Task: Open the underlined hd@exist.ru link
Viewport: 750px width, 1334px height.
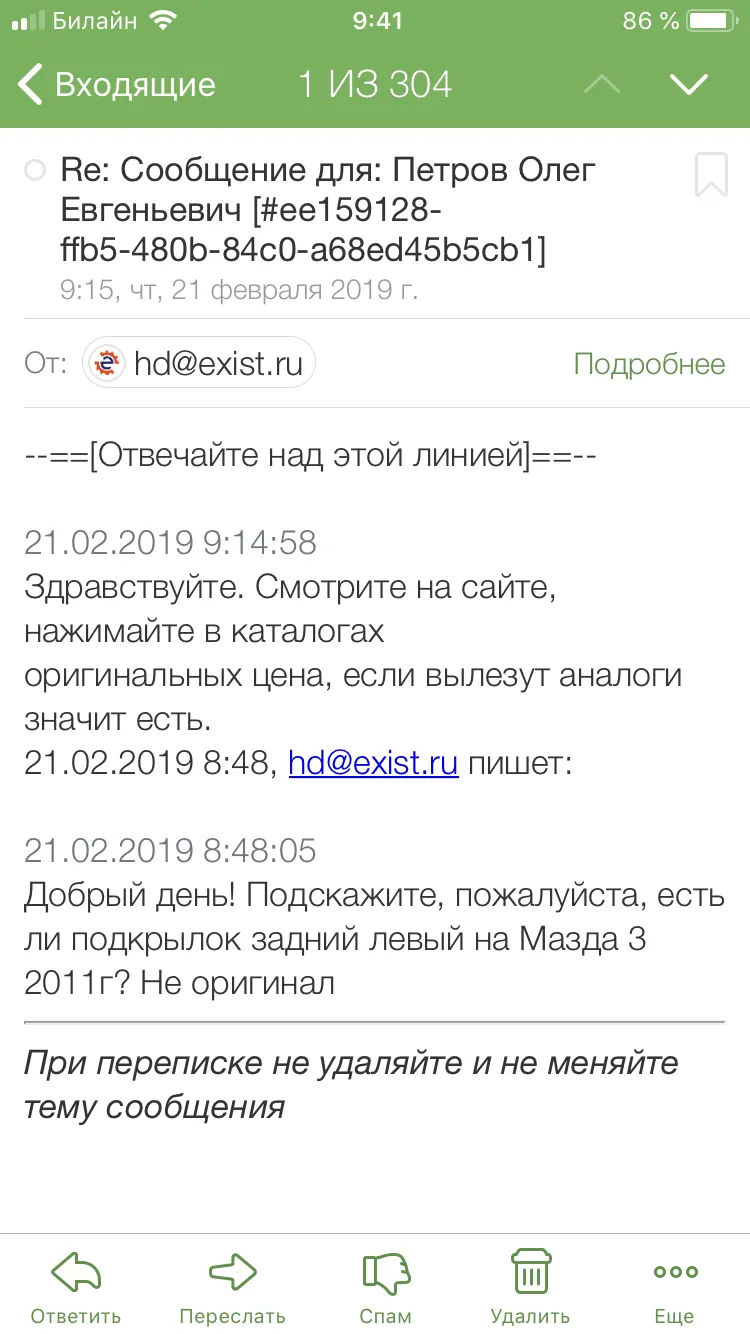Action: tap(373, 765)
